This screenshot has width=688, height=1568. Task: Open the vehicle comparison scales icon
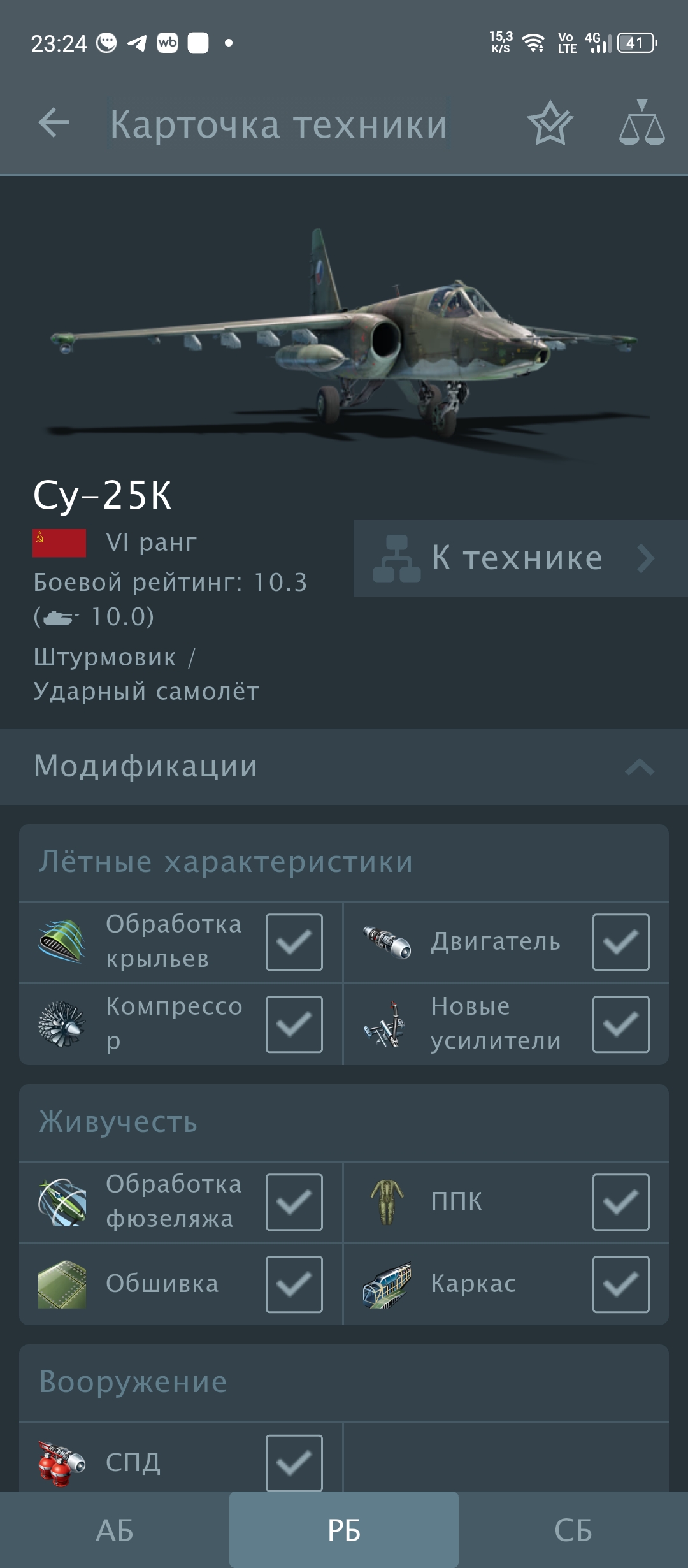[x=641, y=123]
